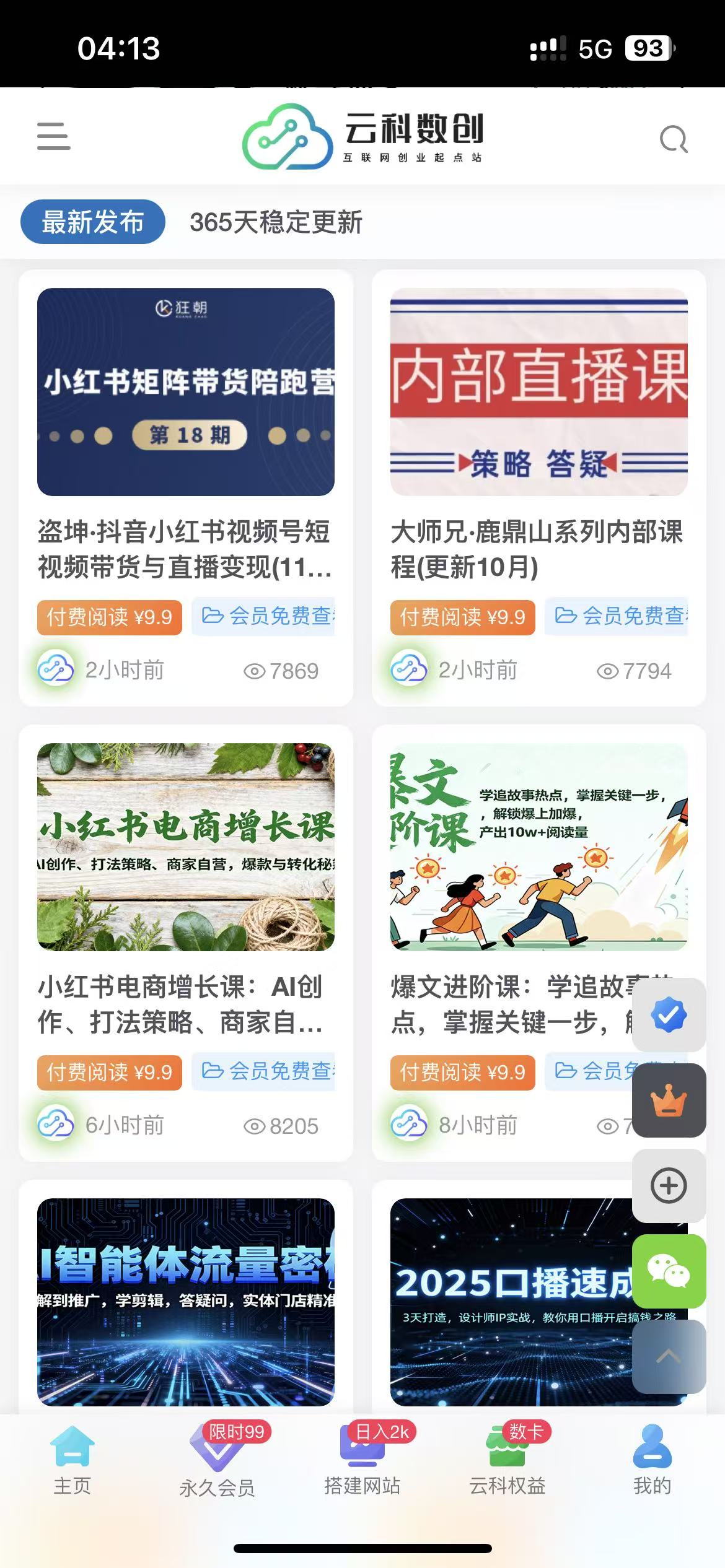Screen dimensions: 725x1568
Task: Open the search magnifier icon
Action: click(674, 139)
